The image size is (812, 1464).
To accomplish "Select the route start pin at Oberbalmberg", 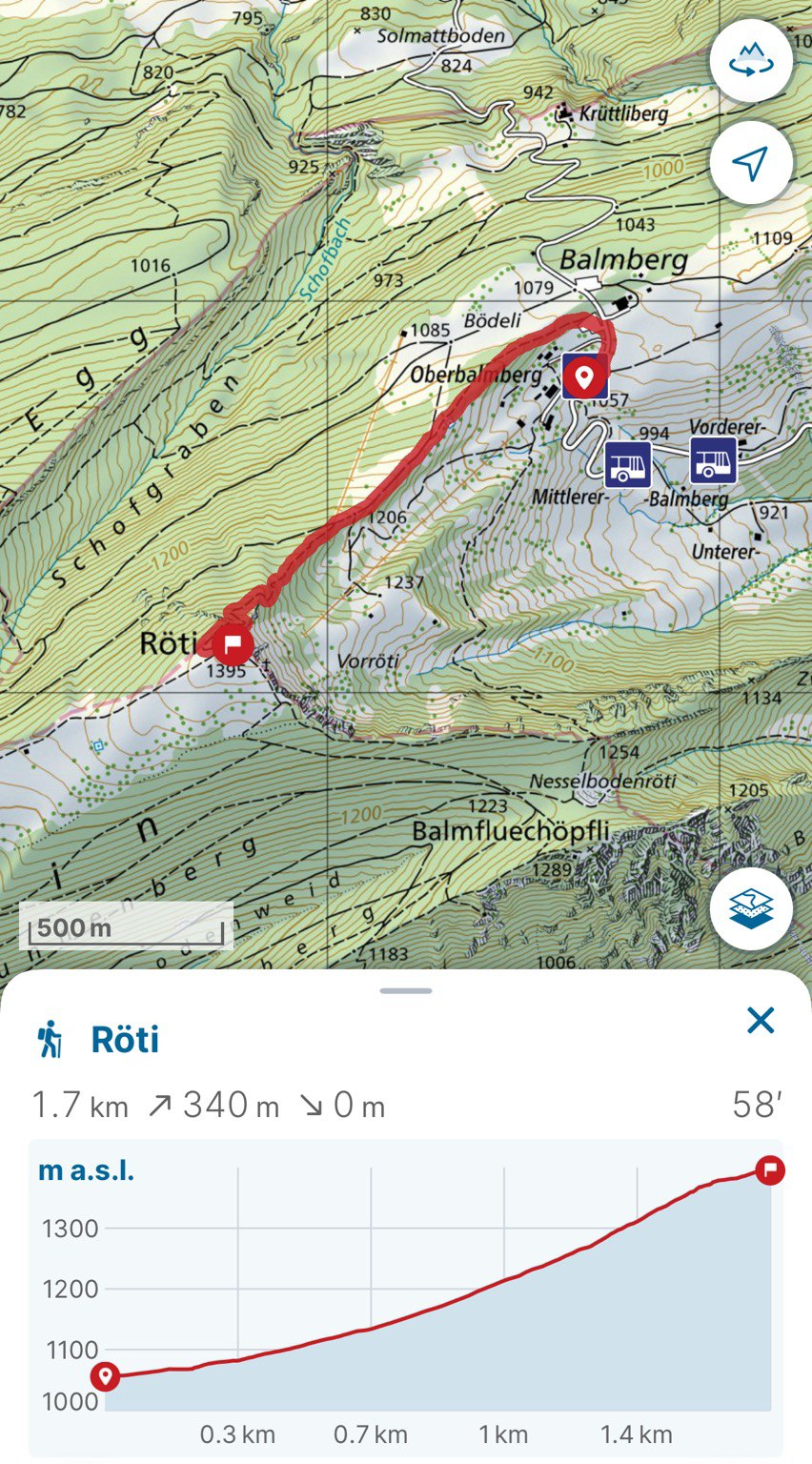I will pyautogui.click(x=584, y=377).
